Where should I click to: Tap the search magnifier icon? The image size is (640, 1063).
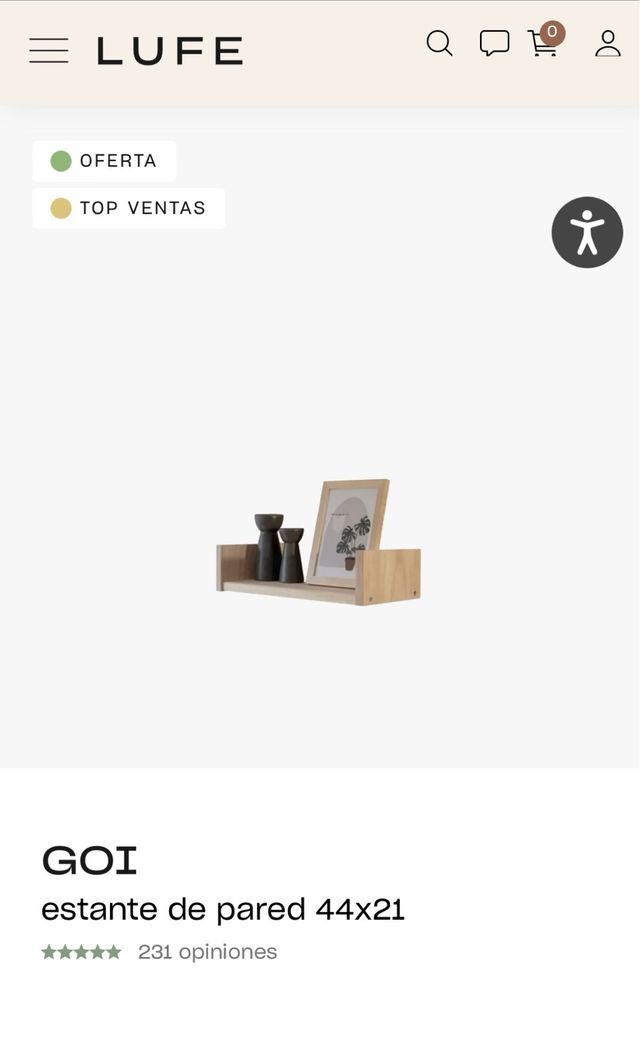pos(439,43)
